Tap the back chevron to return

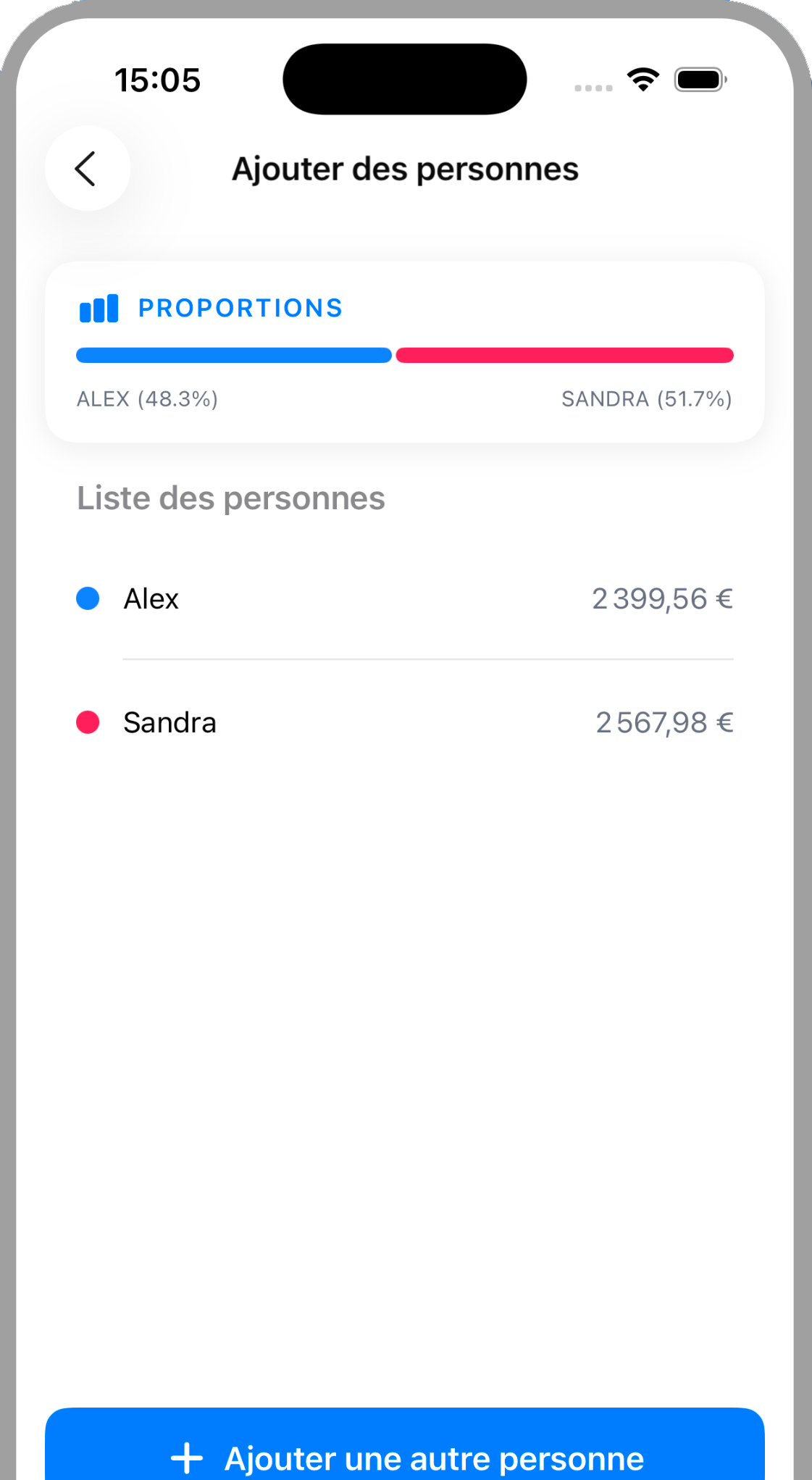86,168
